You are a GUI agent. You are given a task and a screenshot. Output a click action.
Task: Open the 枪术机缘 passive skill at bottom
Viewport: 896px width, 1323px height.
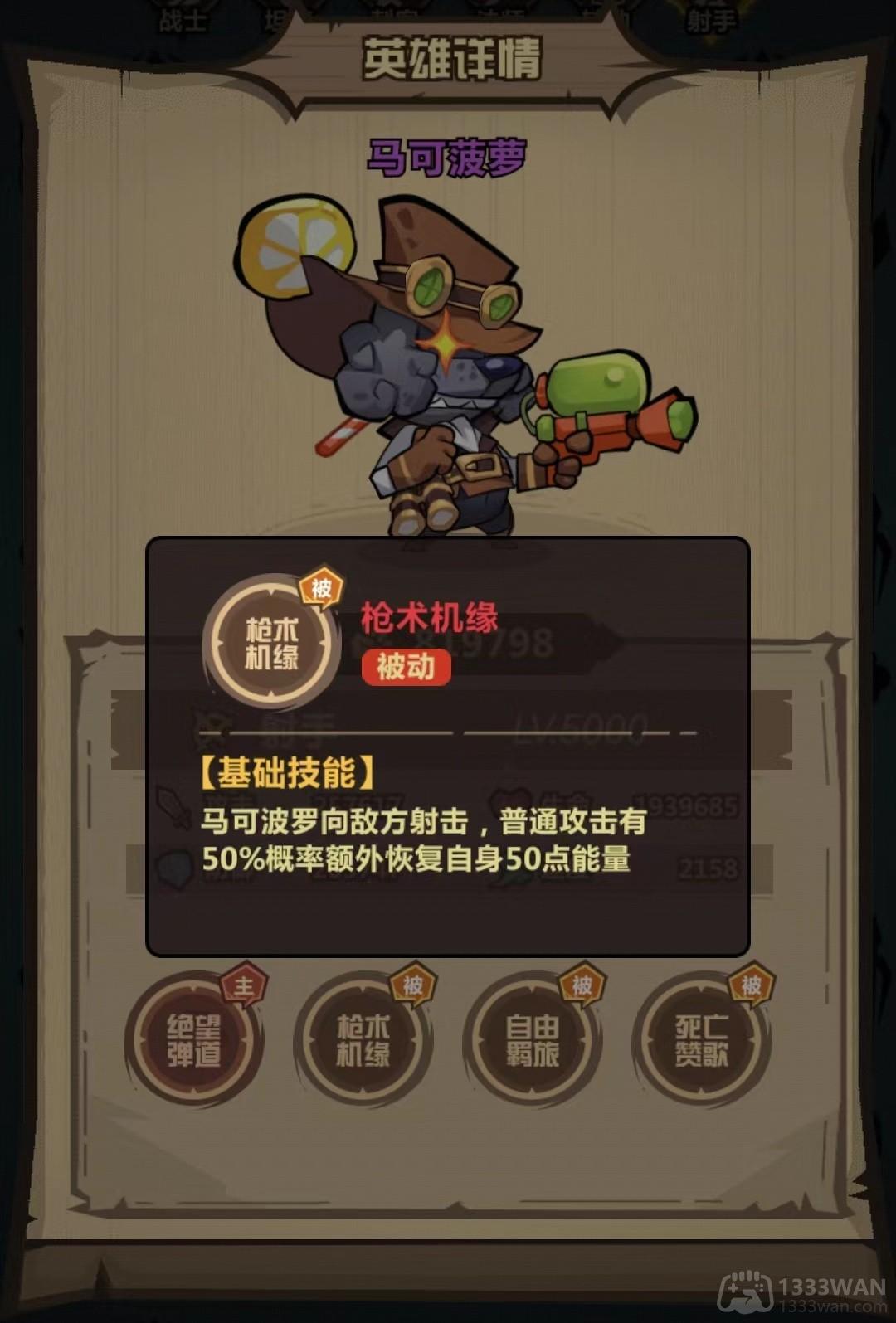[363, 1041]
